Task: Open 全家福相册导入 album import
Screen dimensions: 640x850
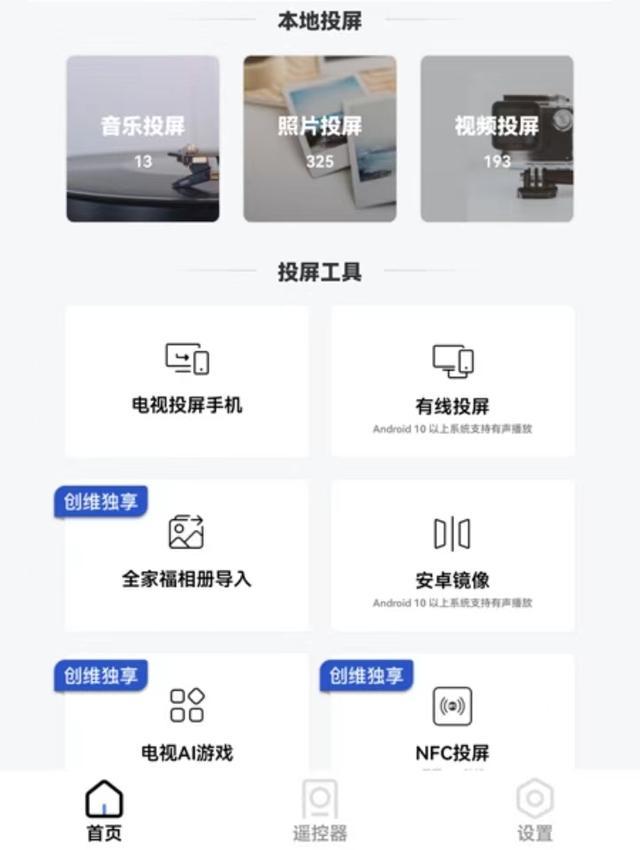Action: [187, 555]
